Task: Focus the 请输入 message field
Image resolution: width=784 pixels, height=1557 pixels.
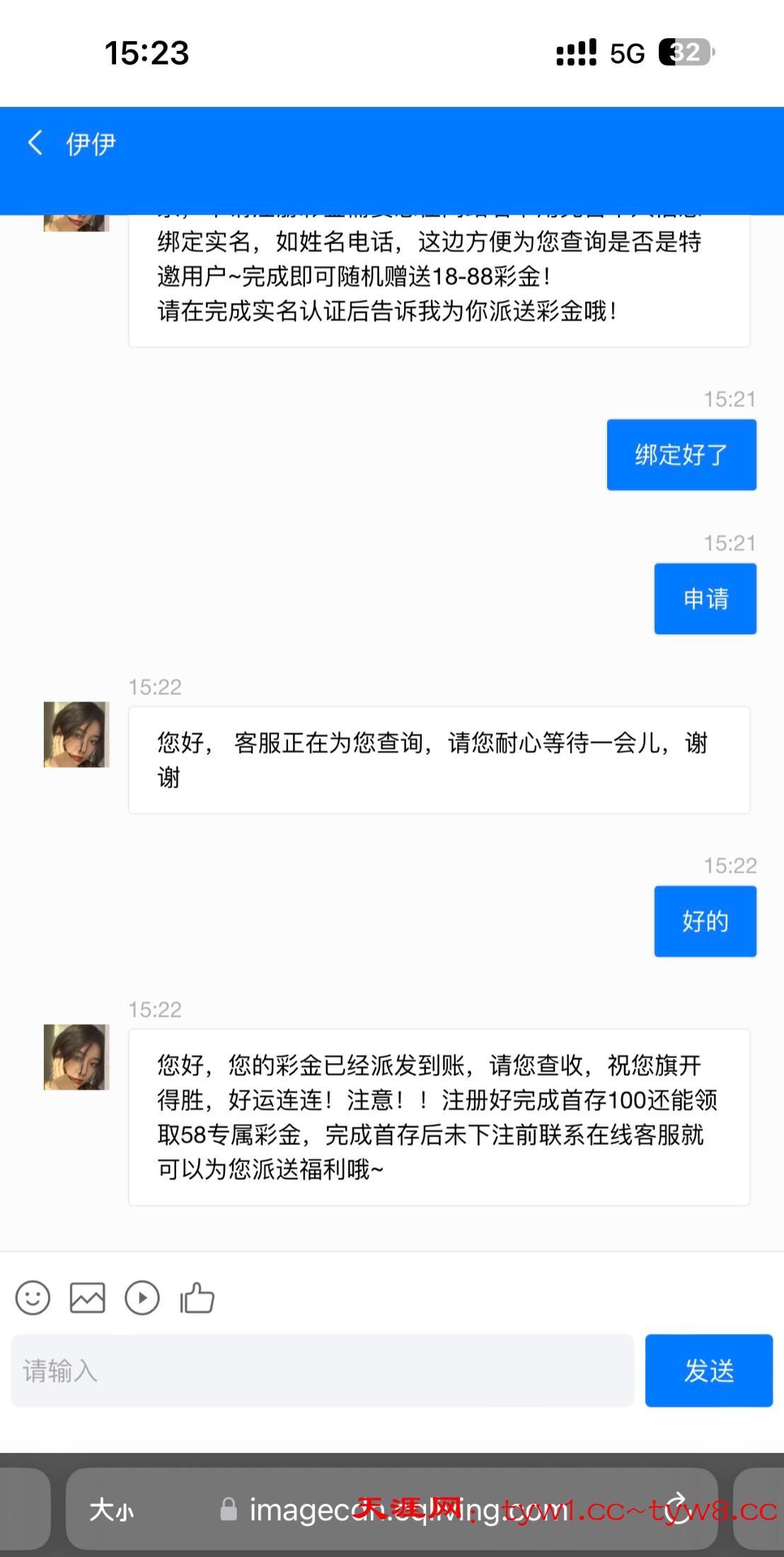Action: pos(322,1370)
